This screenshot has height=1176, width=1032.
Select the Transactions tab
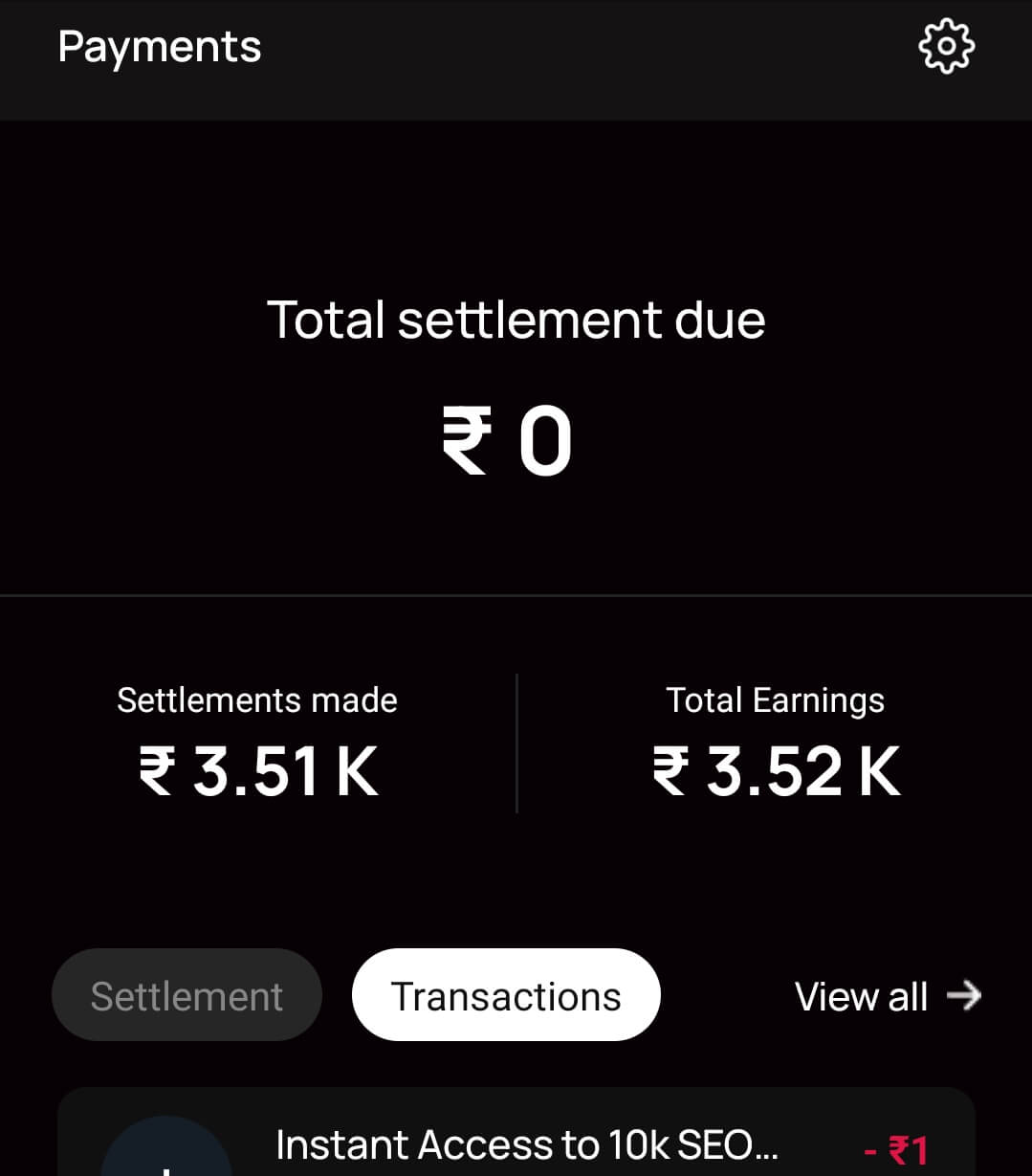pos(506,995)
